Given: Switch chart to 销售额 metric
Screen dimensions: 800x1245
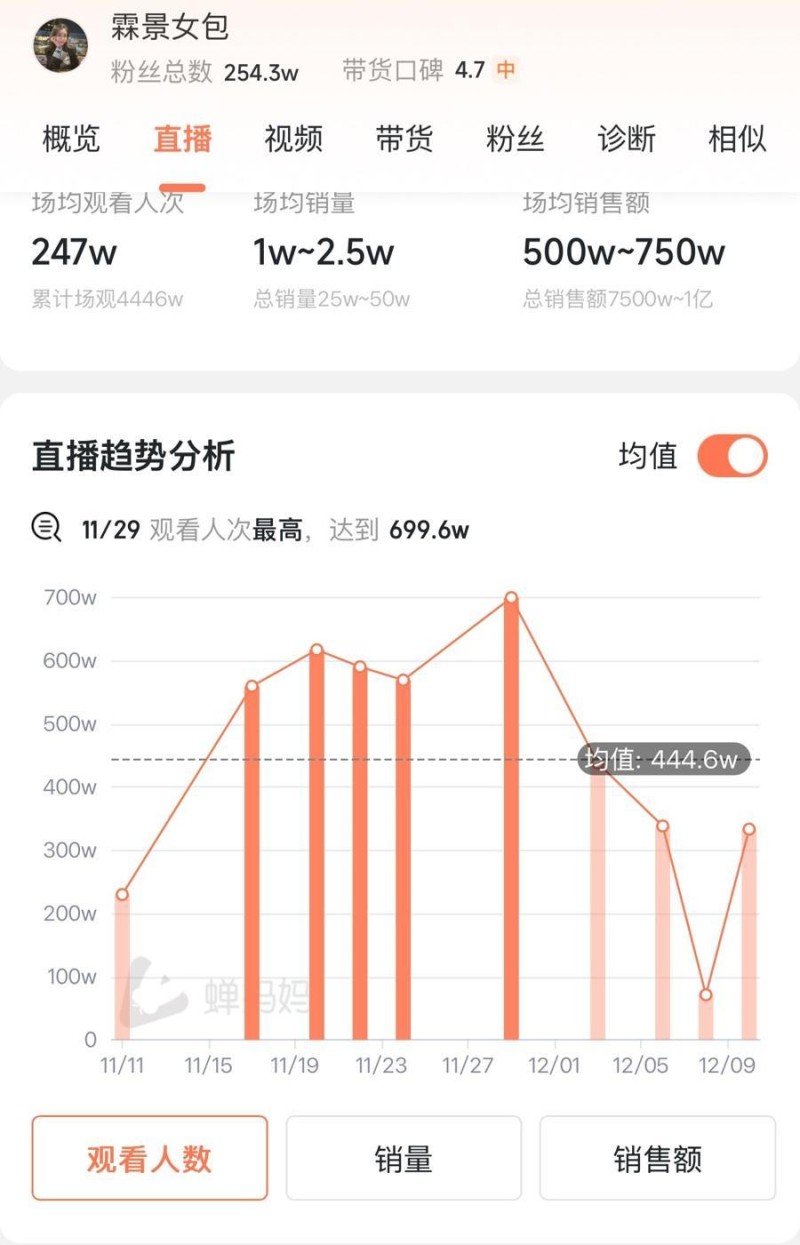Looking at the screenshot, I should tap(656, 1158).
